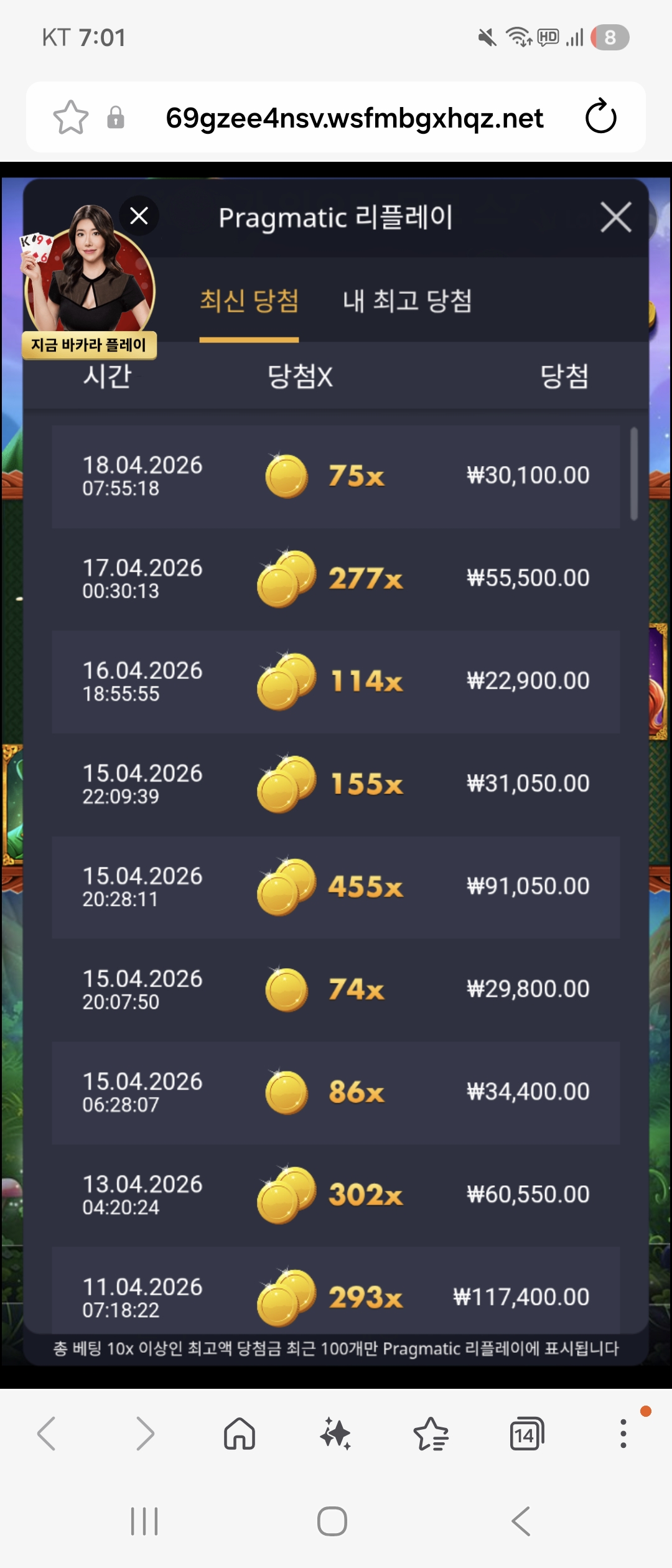The height and width of the screenshot is (1568, 672).
Task: Tap the address bar URL
Action: coord(355,118)
